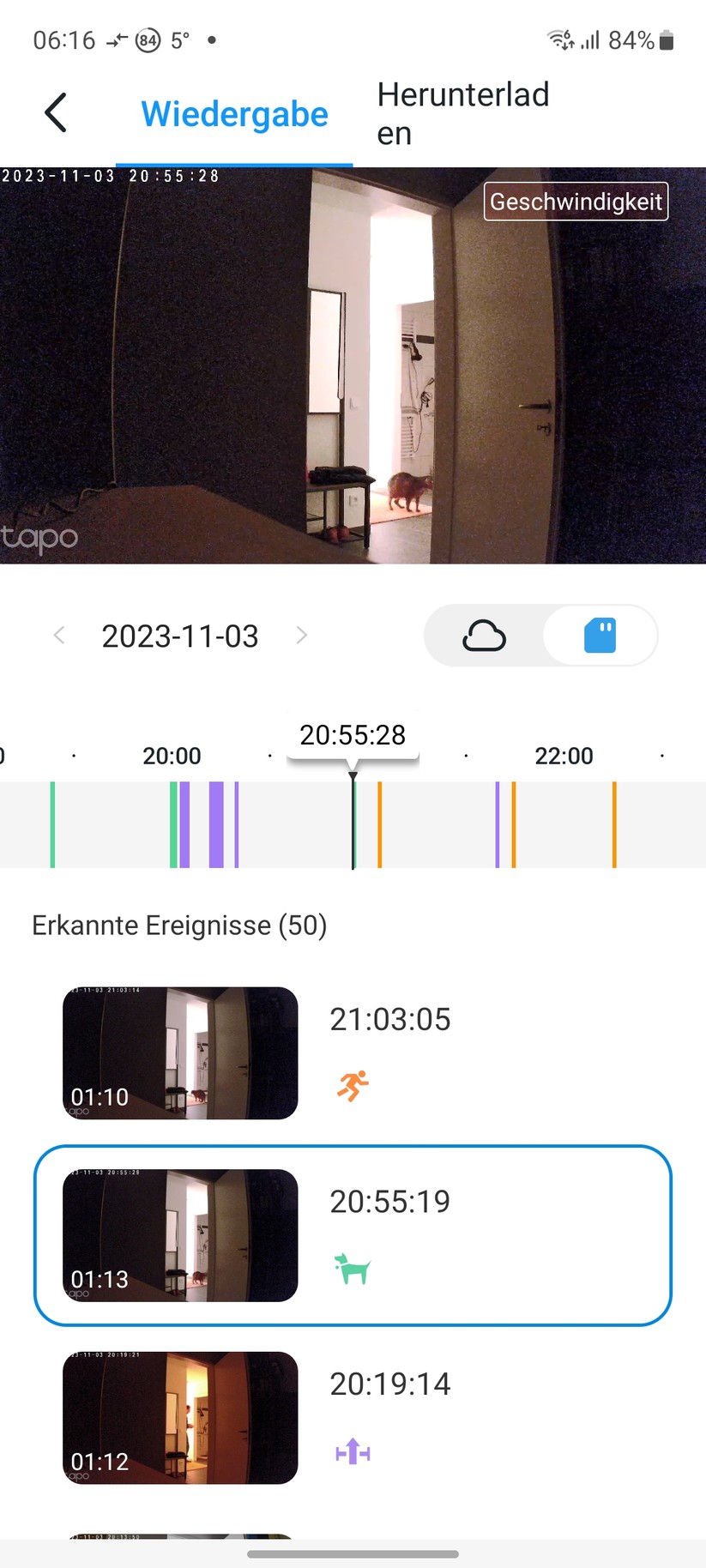
Task: Switch storage source using the cloud/SD switch
Action: [x=541, y=636]
